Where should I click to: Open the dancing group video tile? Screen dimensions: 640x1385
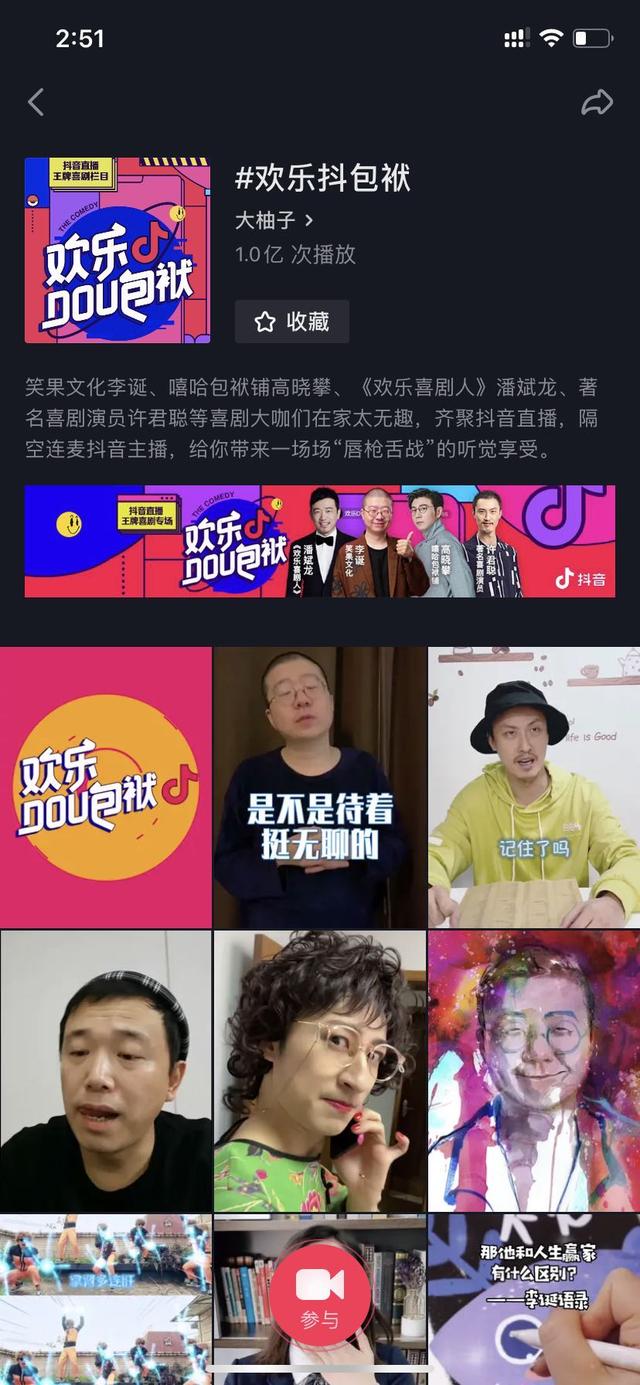(x=106, y=1300)
